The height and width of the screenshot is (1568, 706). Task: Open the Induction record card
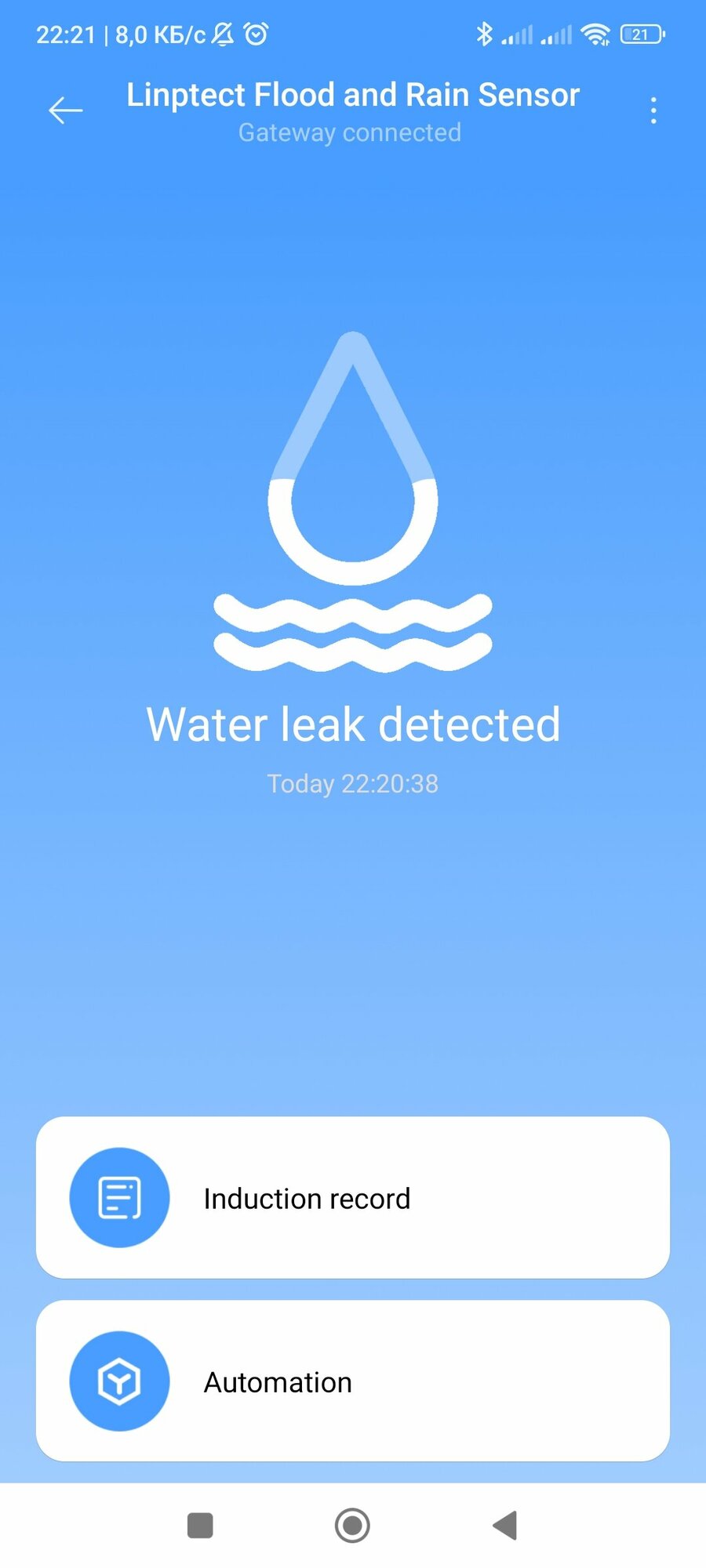pyautogui.click(x=353, y=1197)
